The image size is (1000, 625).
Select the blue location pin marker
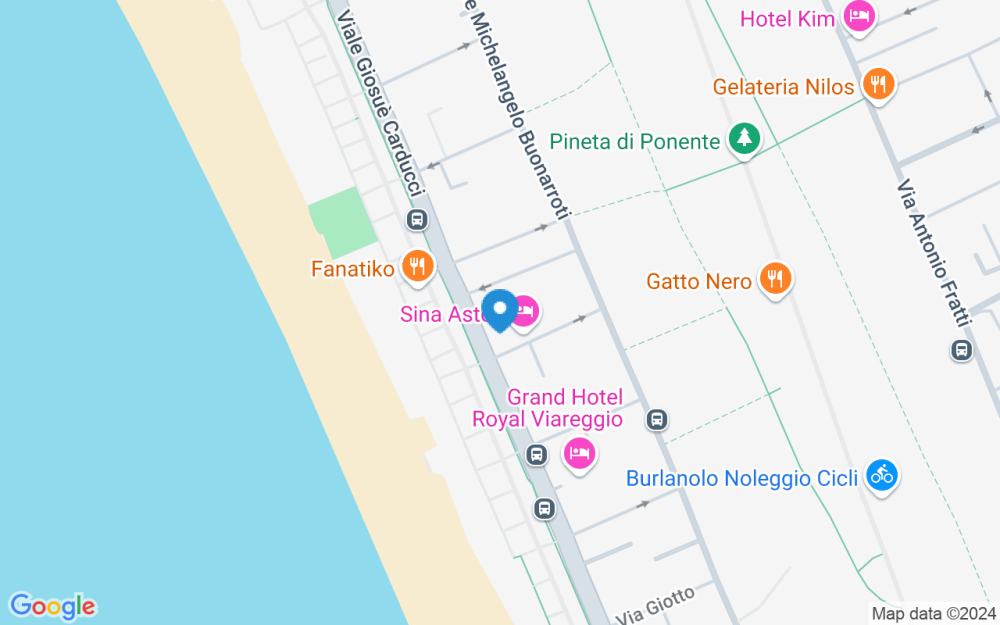500,311
